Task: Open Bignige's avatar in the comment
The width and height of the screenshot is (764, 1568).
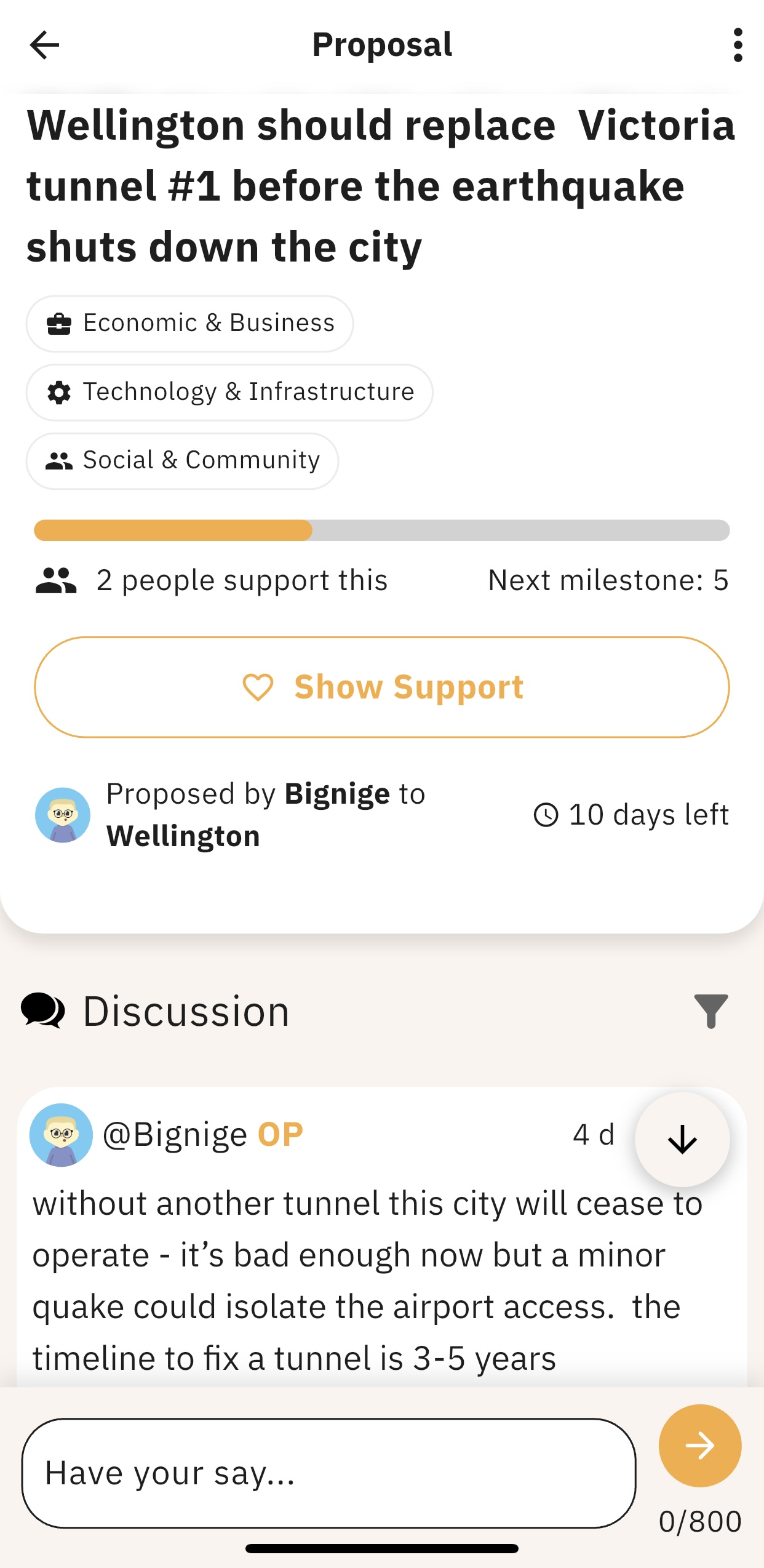Action: 62,1135
